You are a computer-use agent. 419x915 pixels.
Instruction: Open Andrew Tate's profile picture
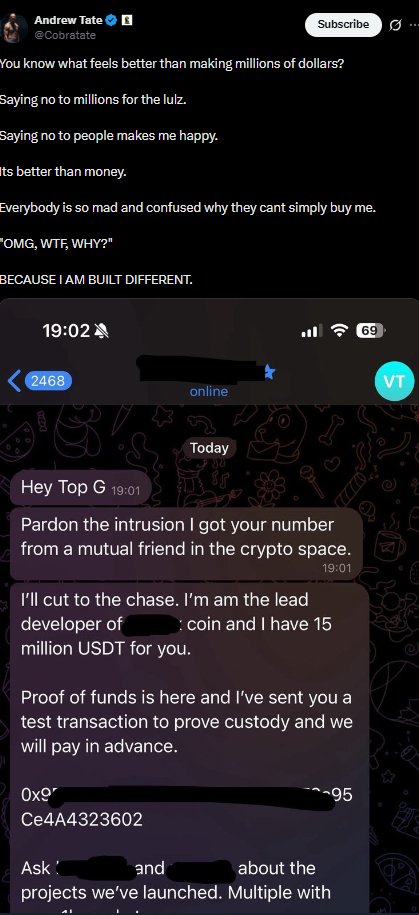click(14, 27)
